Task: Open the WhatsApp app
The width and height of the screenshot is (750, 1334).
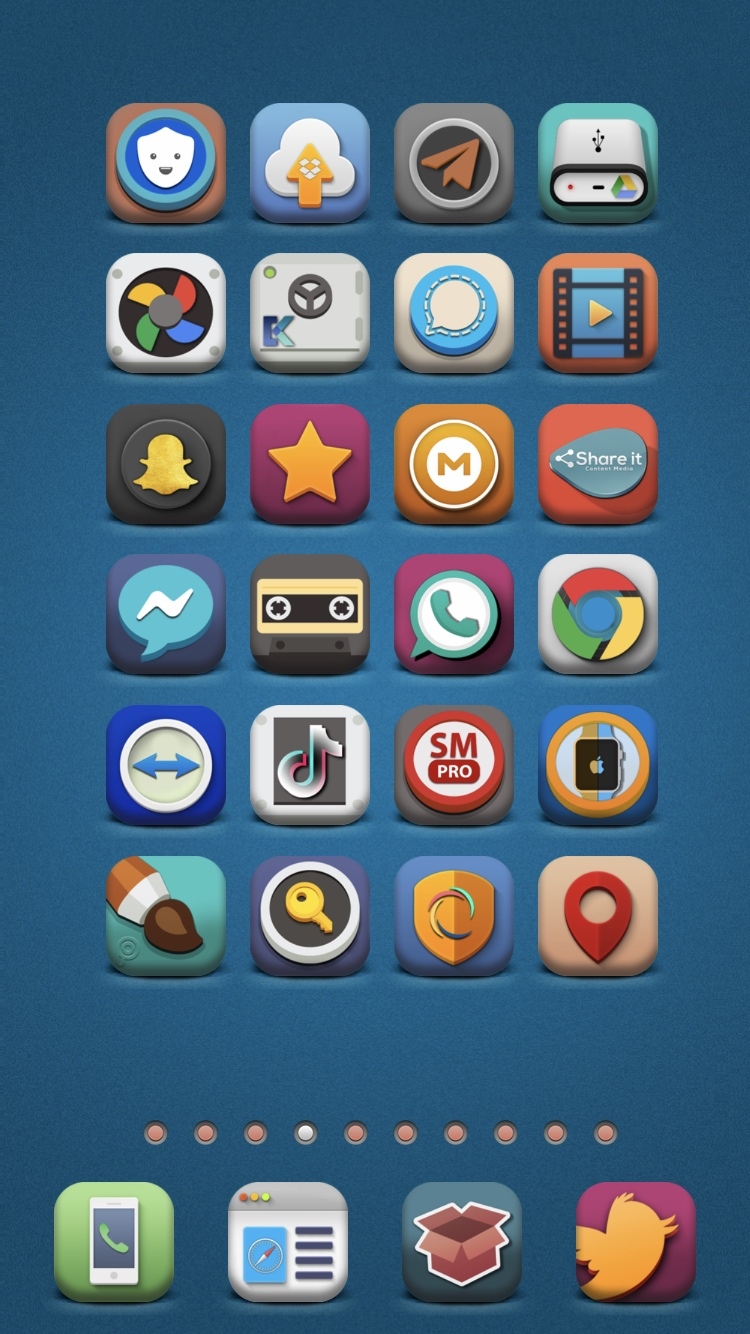Action: [454, 614]
